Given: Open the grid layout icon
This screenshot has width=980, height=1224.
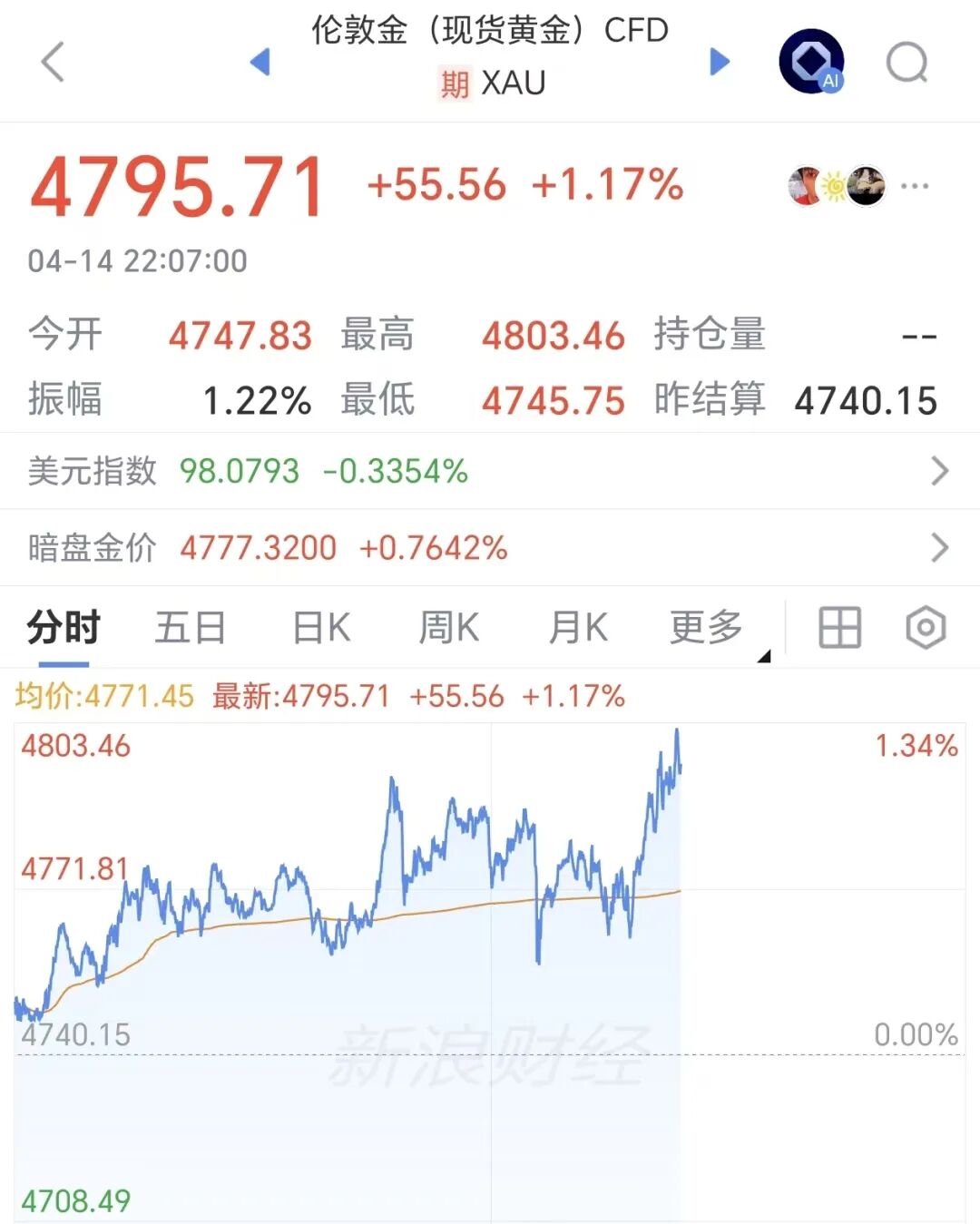Looking at the screenshot, I should pyautogui.click(x=839, y=628).
